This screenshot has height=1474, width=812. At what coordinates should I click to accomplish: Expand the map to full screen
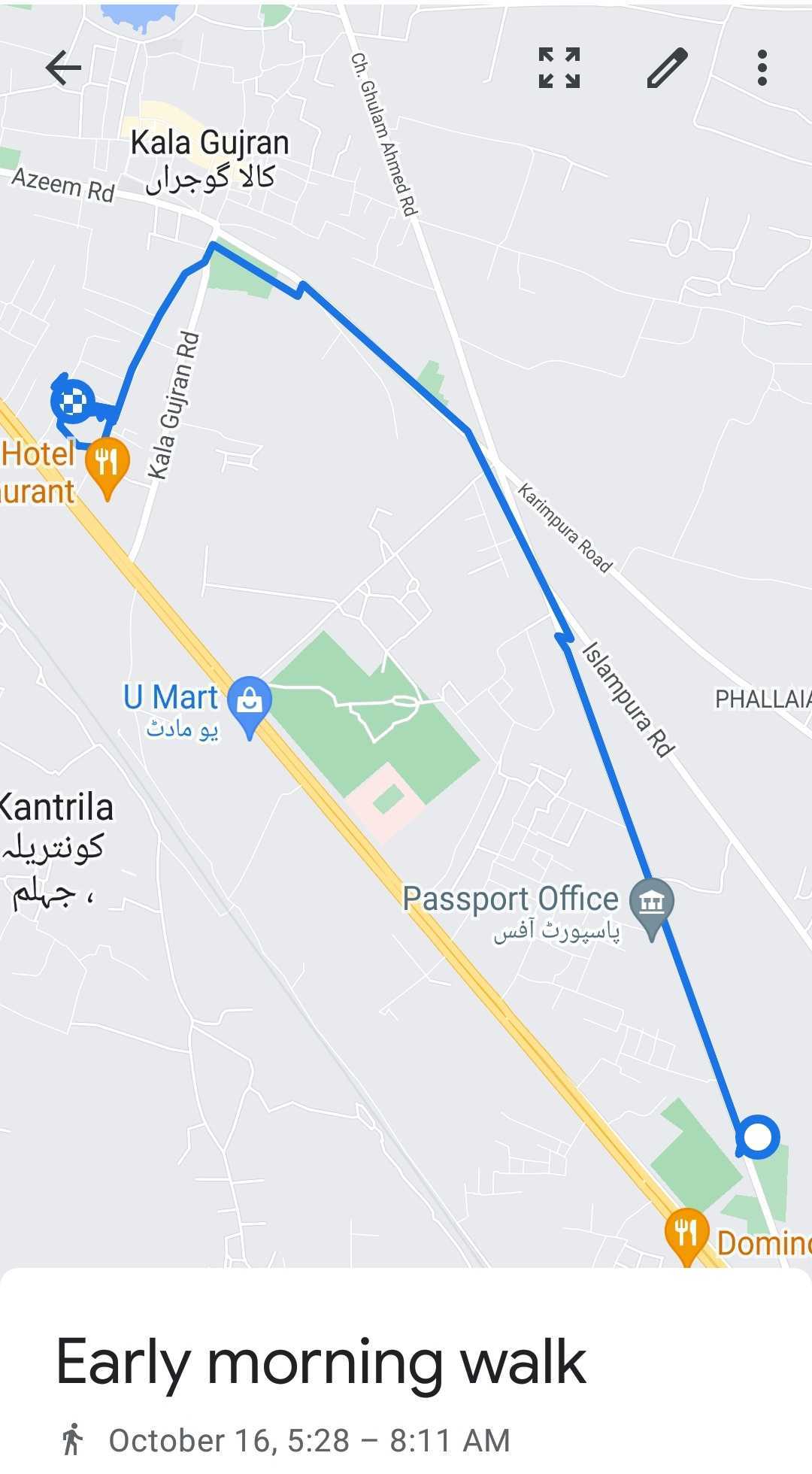[559, 68]
